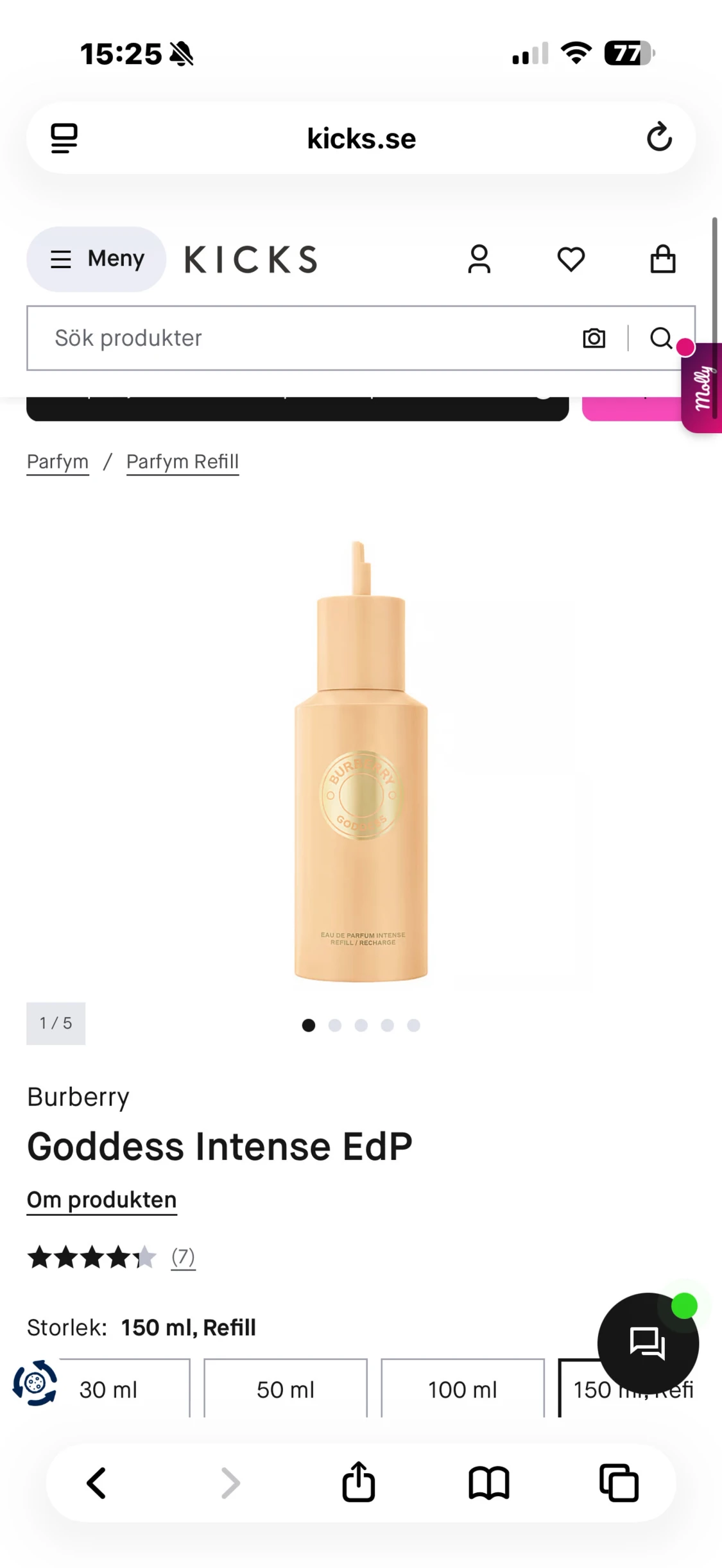722x1568 pixels.
Task: Click the search magnifier icon
Action: [x=661, y=338]
